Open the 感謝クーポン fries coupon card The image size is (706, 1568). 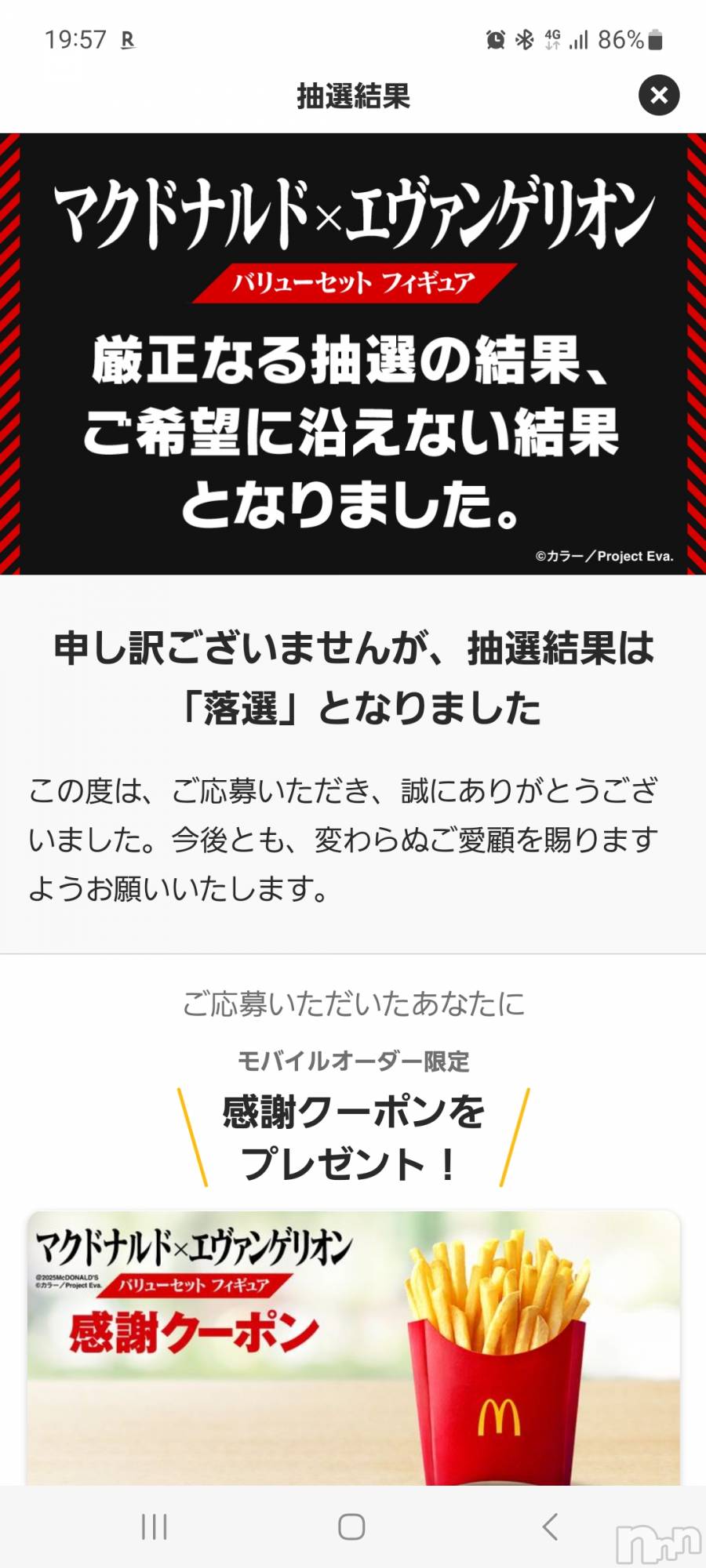pyautogui.click(x=353, y=1348)
